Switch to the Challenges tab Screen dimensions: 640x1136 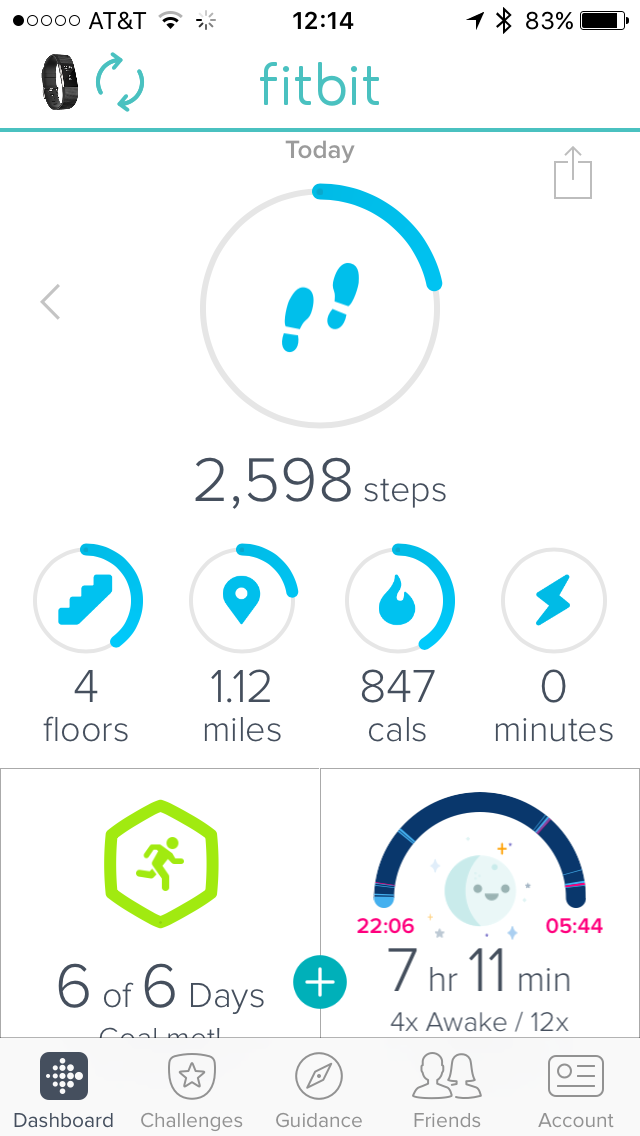[191, 1090]
